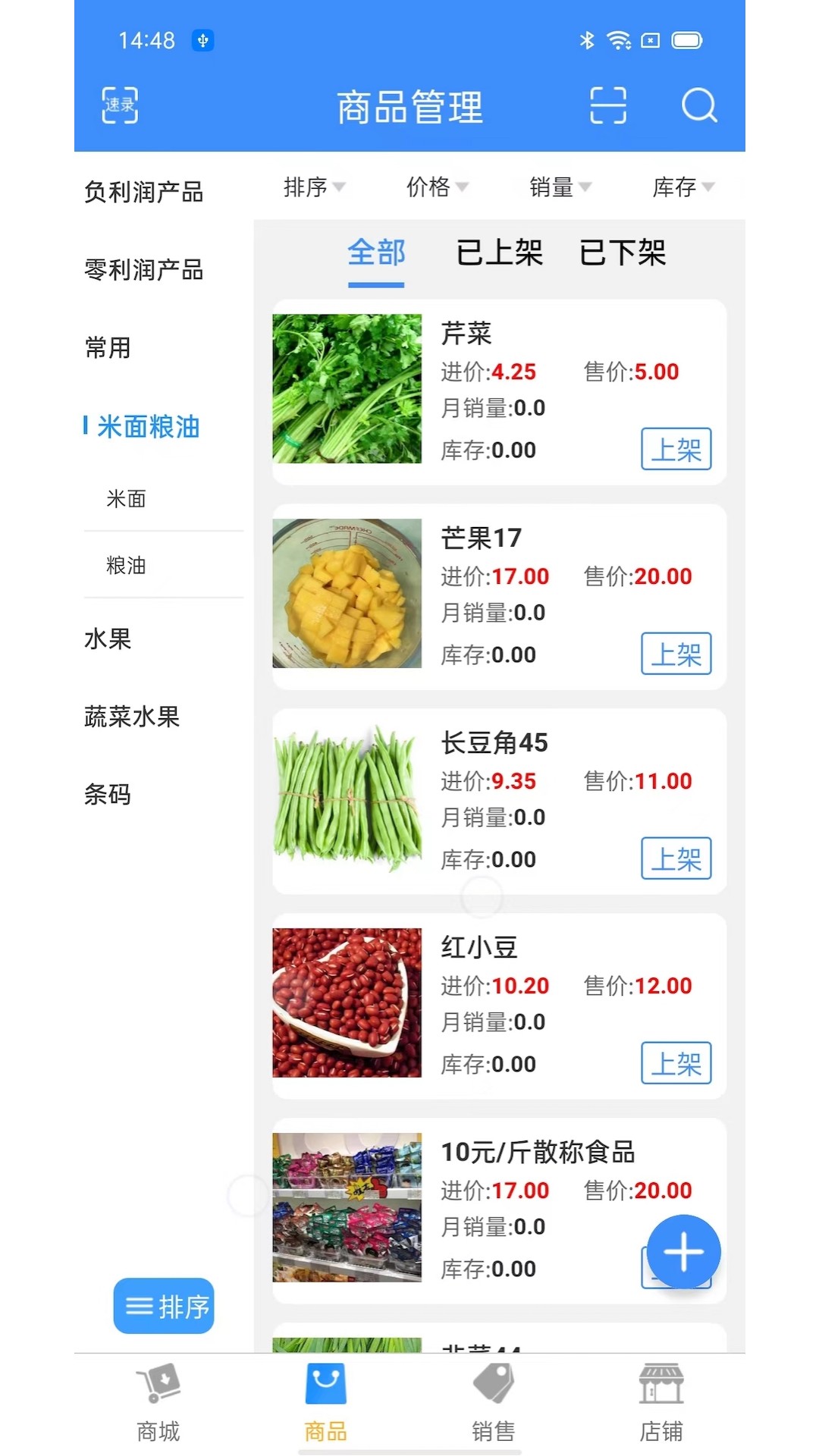The image size is (819, 1456).
Task: Tap 上架 to list 芹菜 for sale
Action: click(x=676, y=449)
